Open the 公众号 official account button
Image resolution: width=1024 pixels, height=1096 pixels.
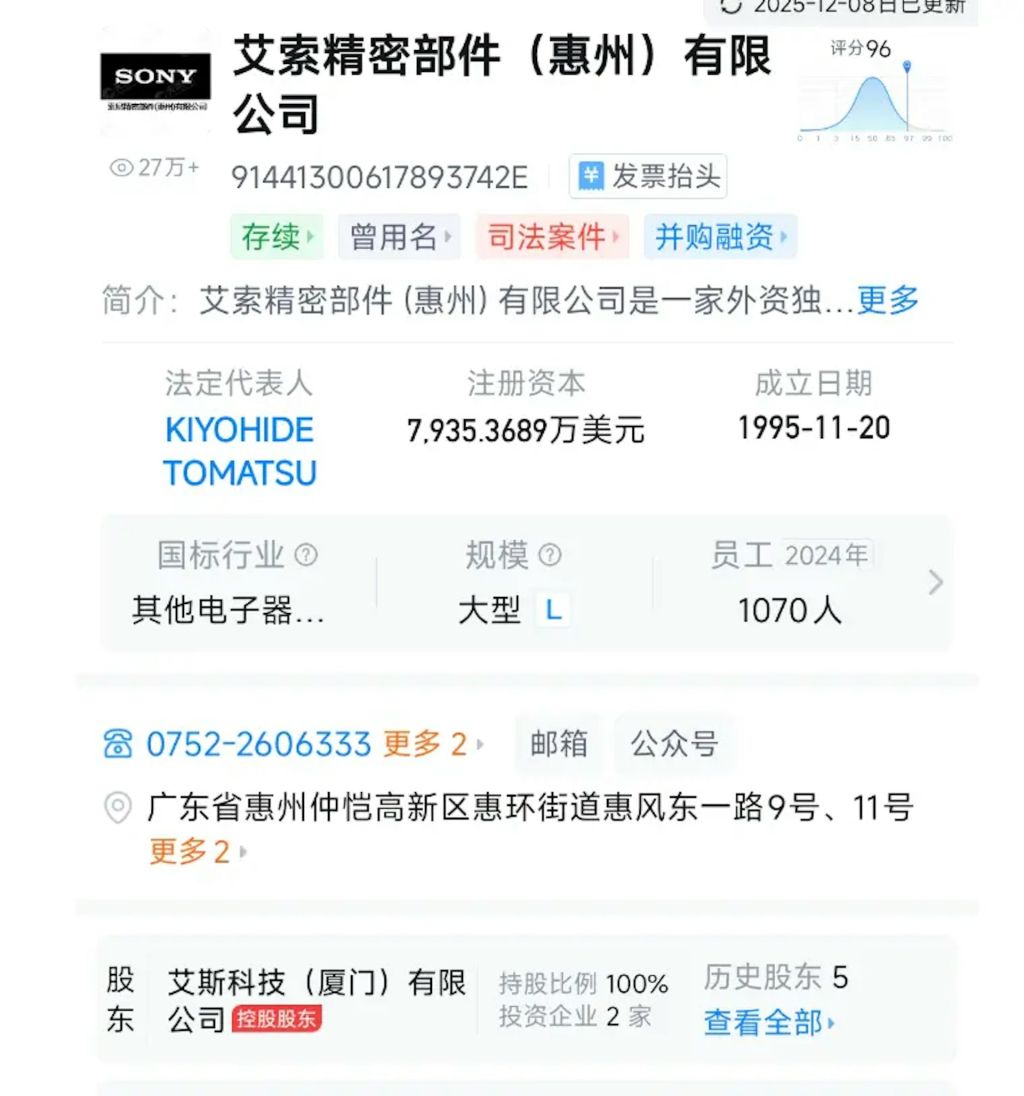[674, 744]
